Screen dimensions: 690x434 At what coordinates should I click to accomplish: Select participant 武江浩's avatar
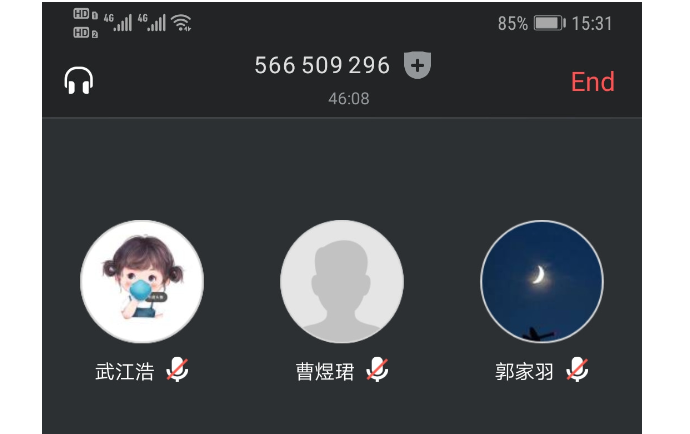tap(142, 282)
